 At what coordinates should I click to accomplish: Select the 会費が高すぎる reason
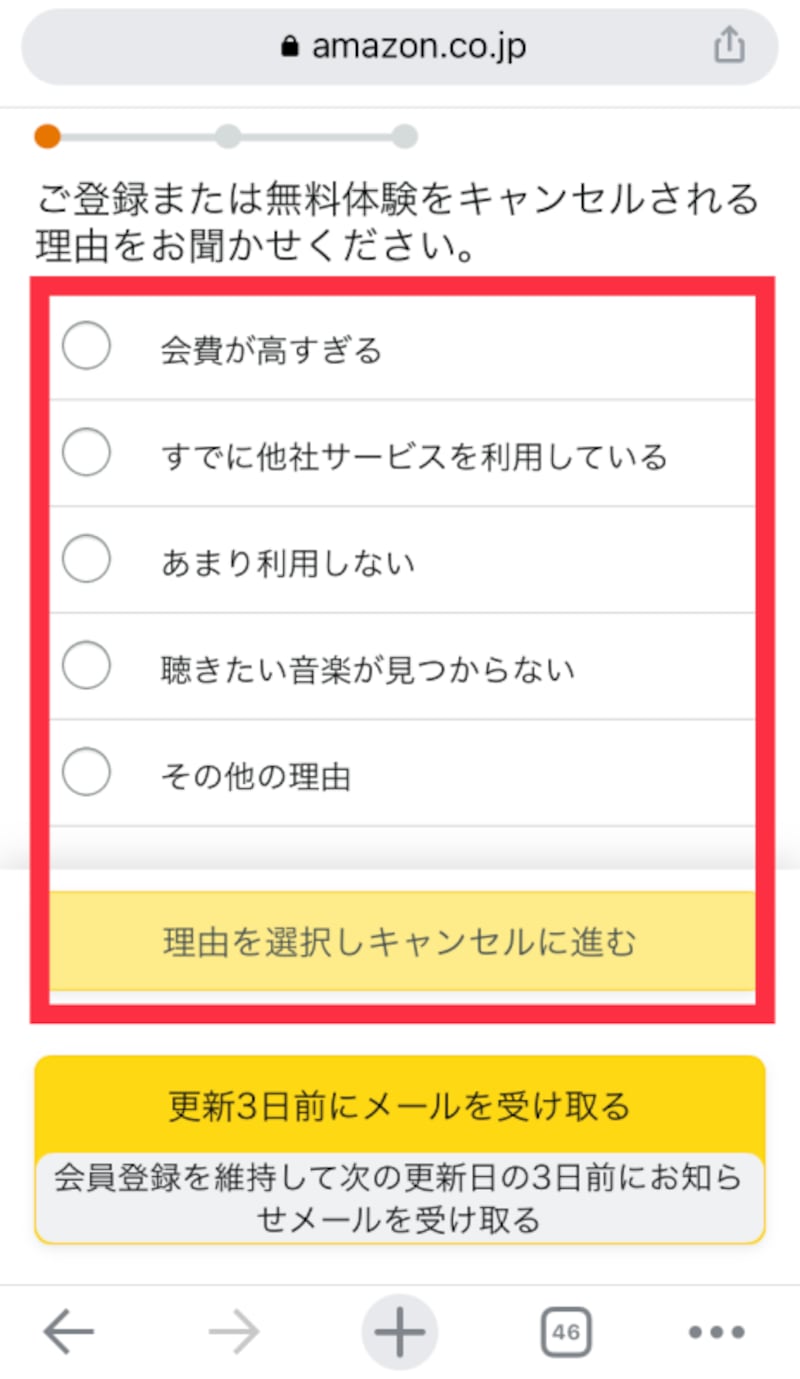pyautogui.click(x=87, y=347)
